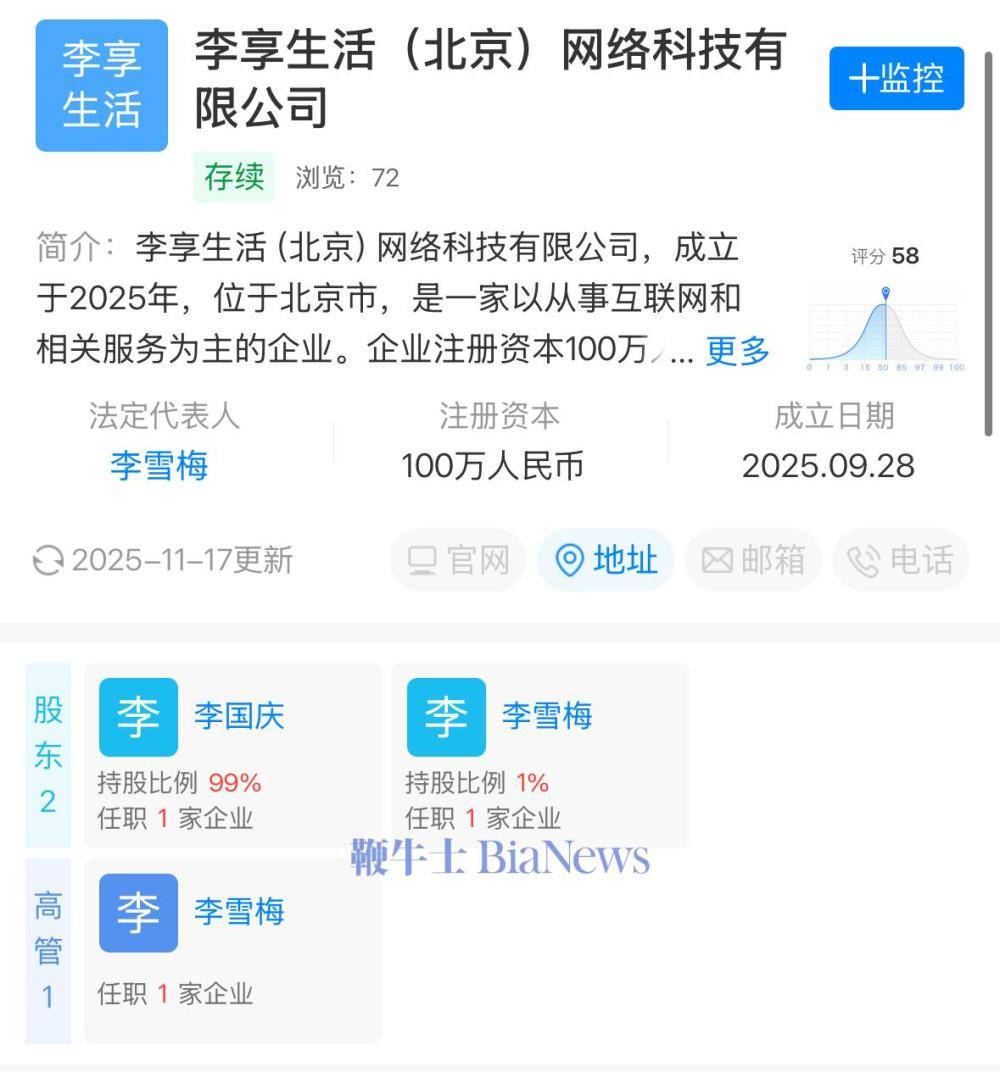Click the 李享生活 company logo
Screen dimensions: 1000x1072
tap(101, 85)
